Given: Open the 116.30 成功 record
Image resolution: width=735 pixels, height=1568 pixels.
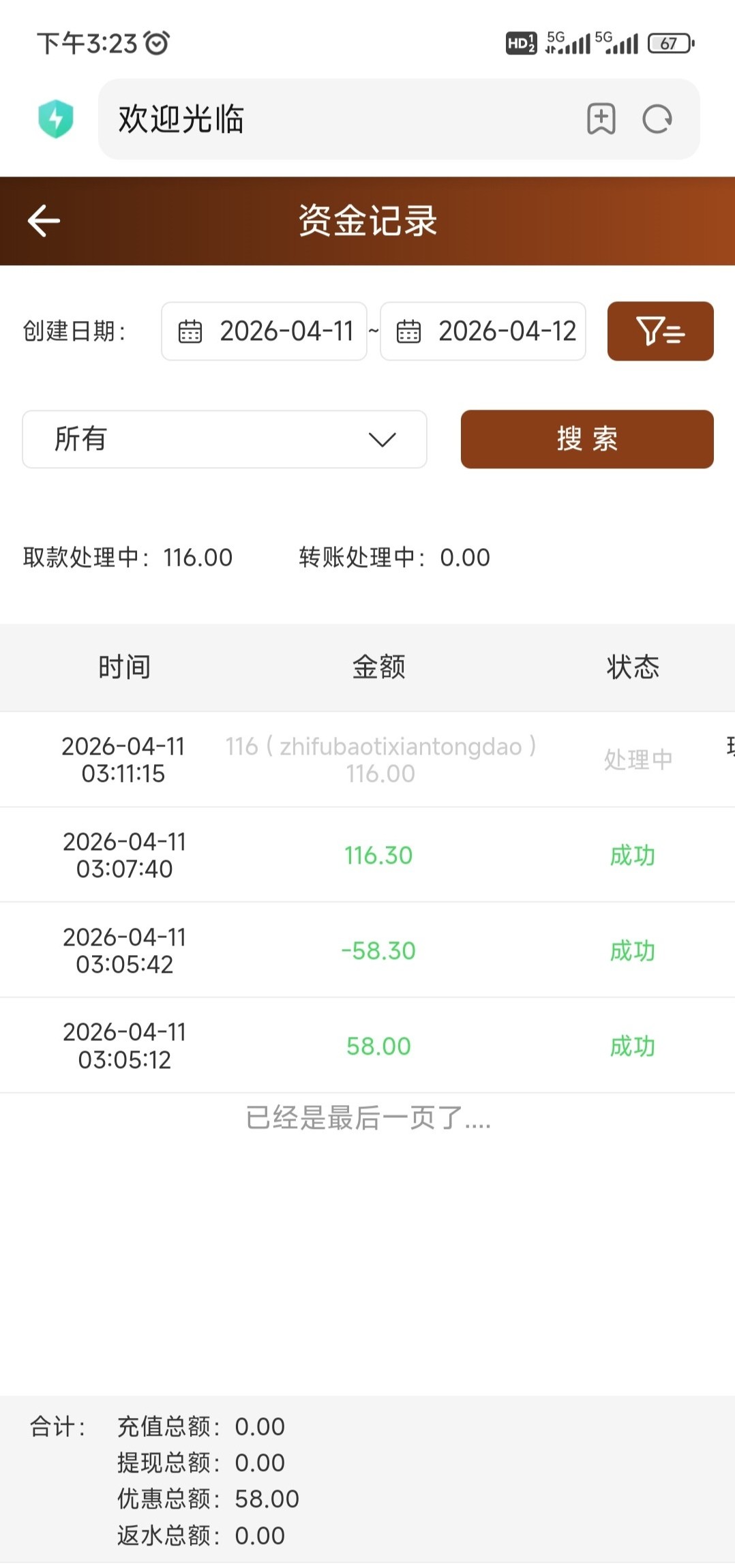Looking at the screenshot, I should tap(368, 856).
